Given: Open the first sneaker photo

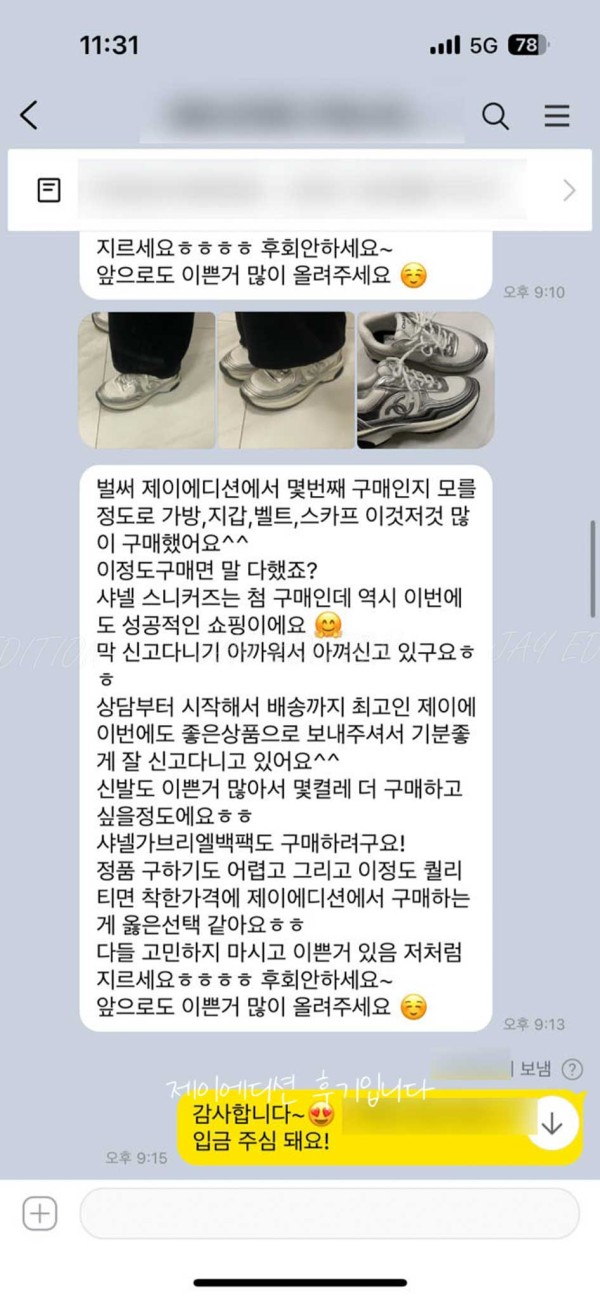Looking at the screenshot, I should [x=147, y=380].
